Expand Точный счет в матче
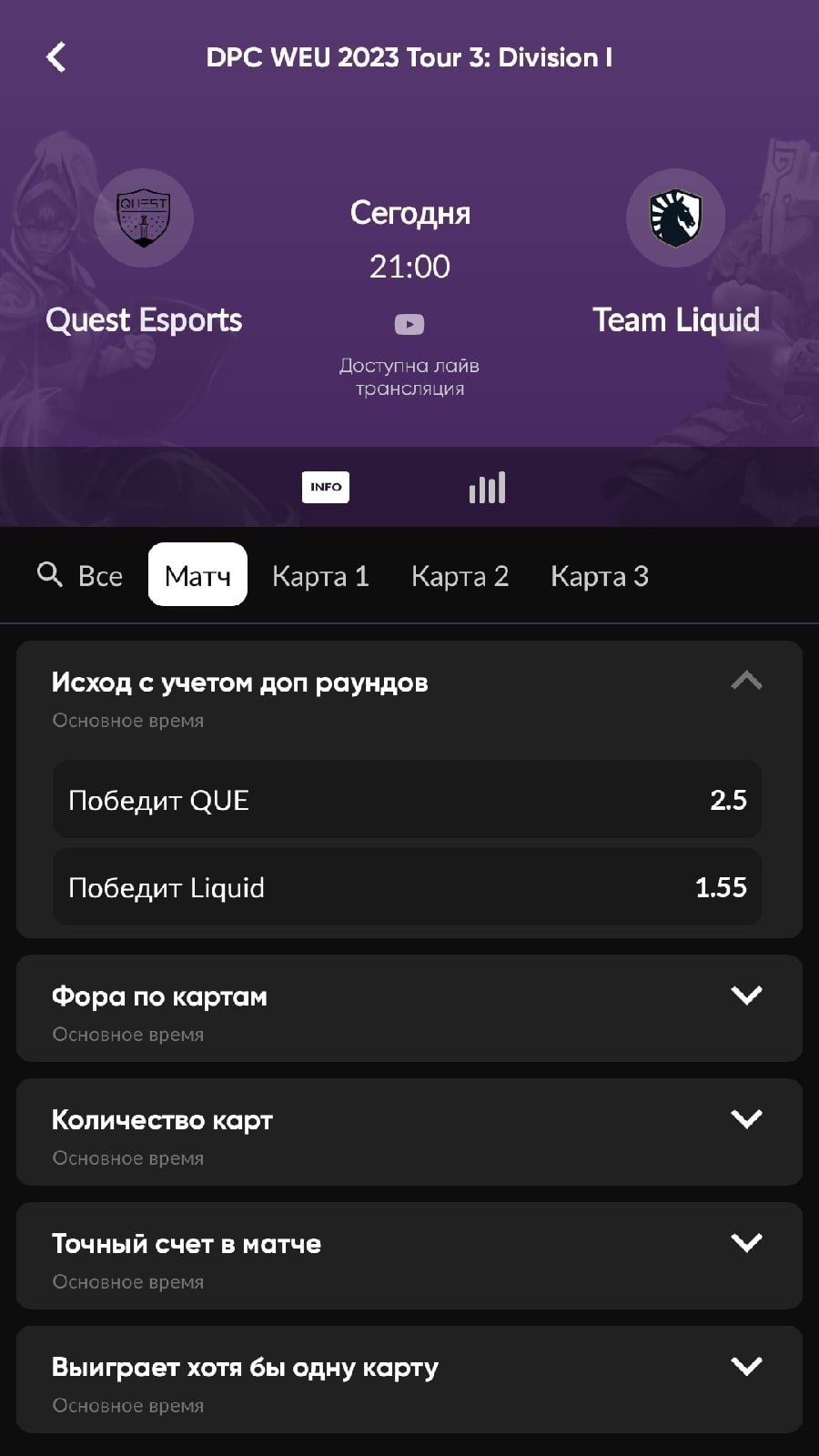 (746, 1243)
